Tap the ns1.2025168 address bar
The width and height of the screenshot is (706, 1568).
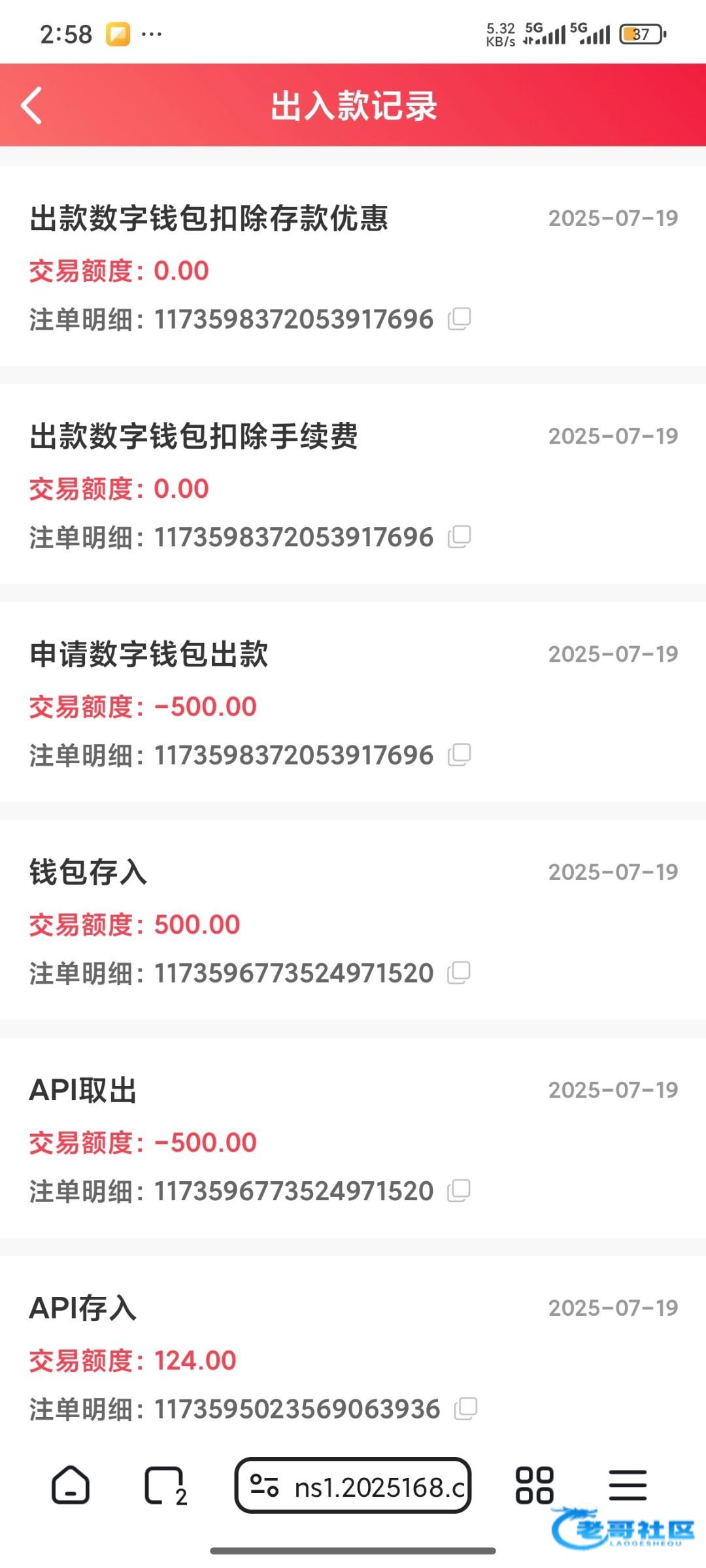(x=353, y=1486)
